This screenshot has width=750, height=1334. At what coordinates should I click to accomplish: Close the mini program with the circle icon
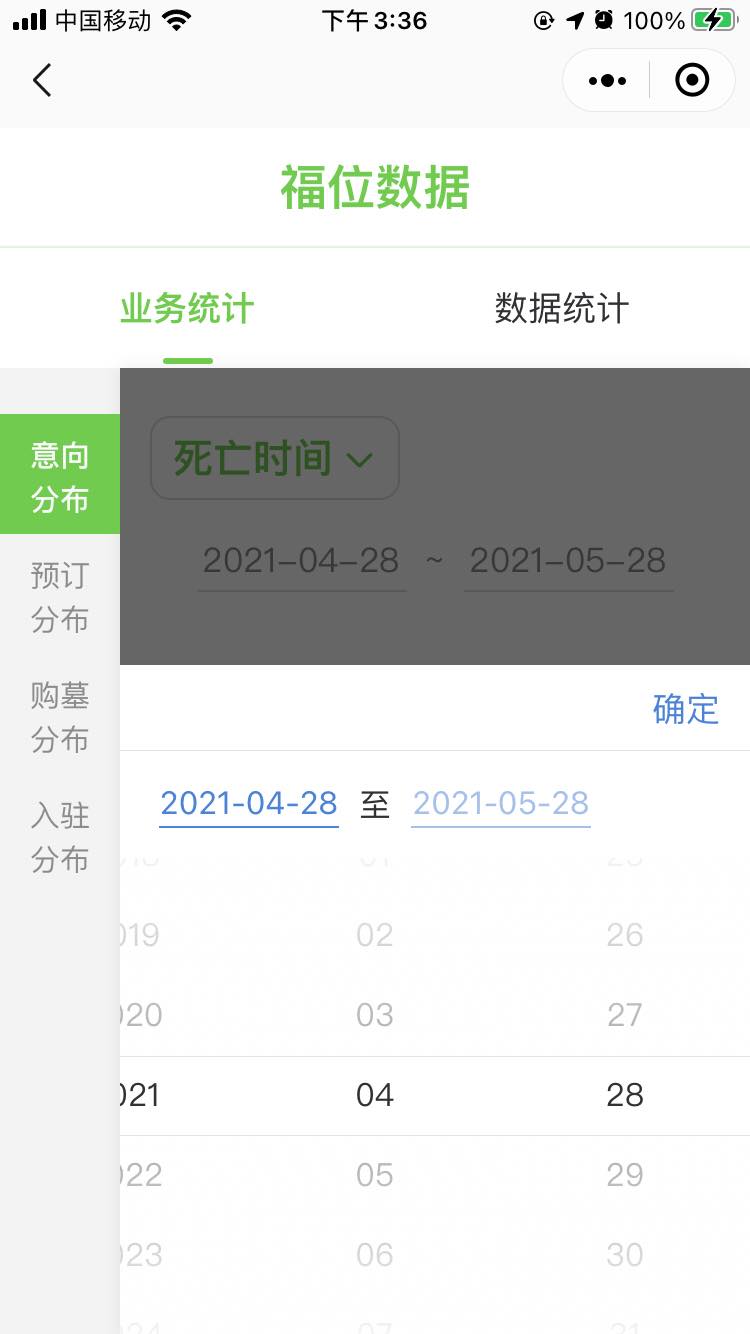coord(692,80)
